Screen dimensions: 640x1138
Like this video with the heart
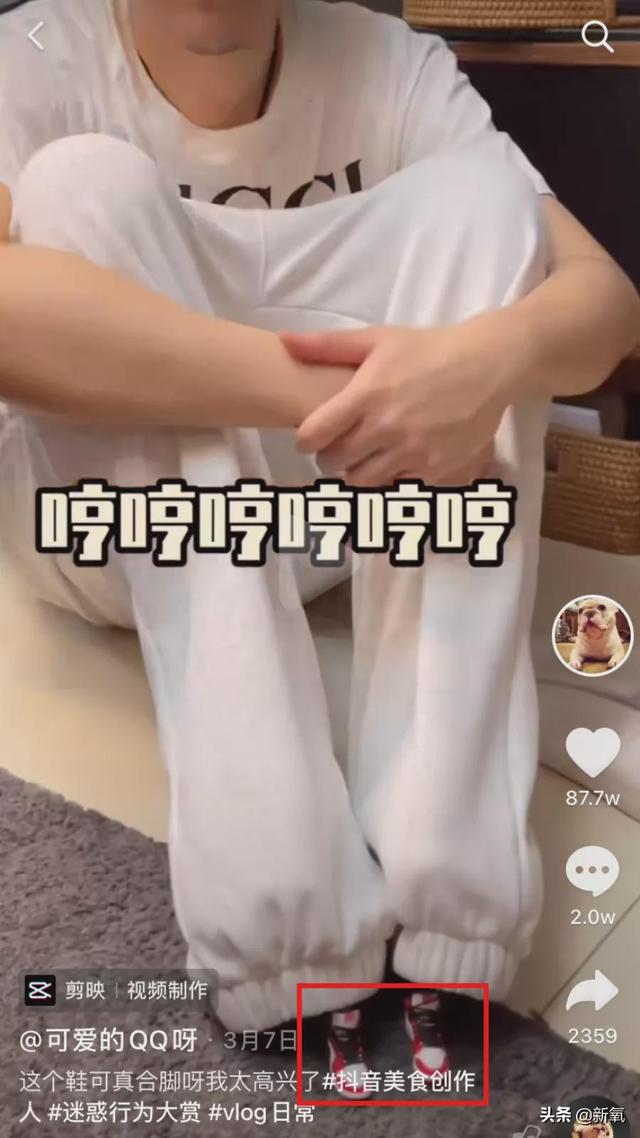[593, 752]
